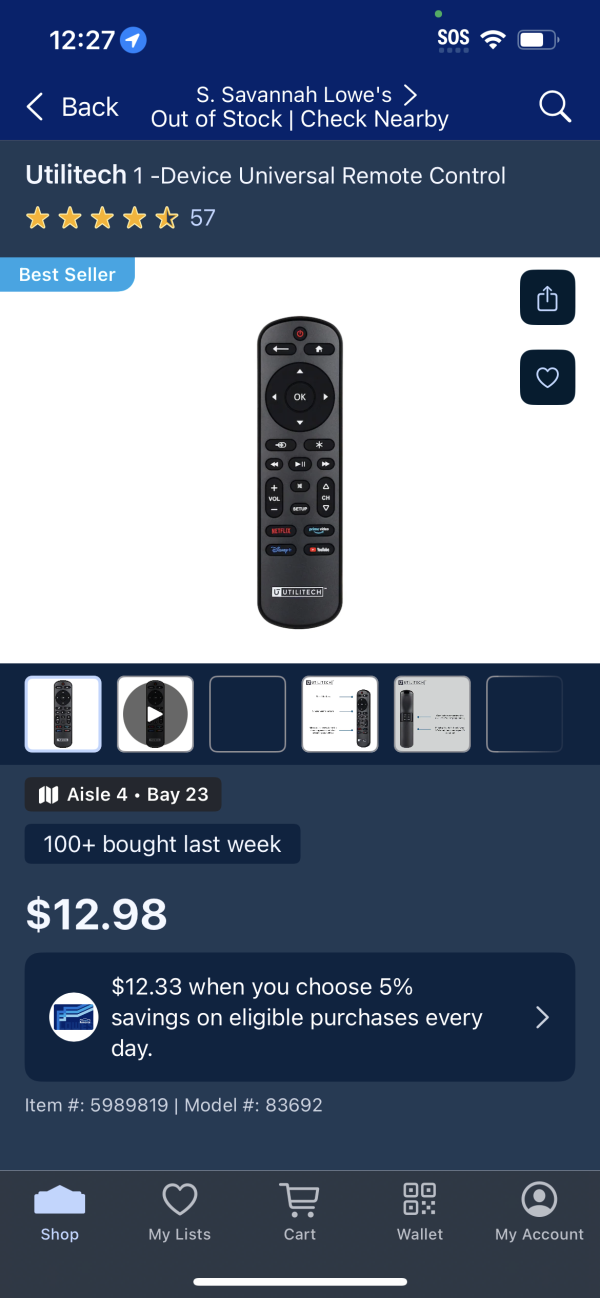This screenshot has width=600, height=1298.
Task: Go back to the previous page
Action: pos(72,107)
